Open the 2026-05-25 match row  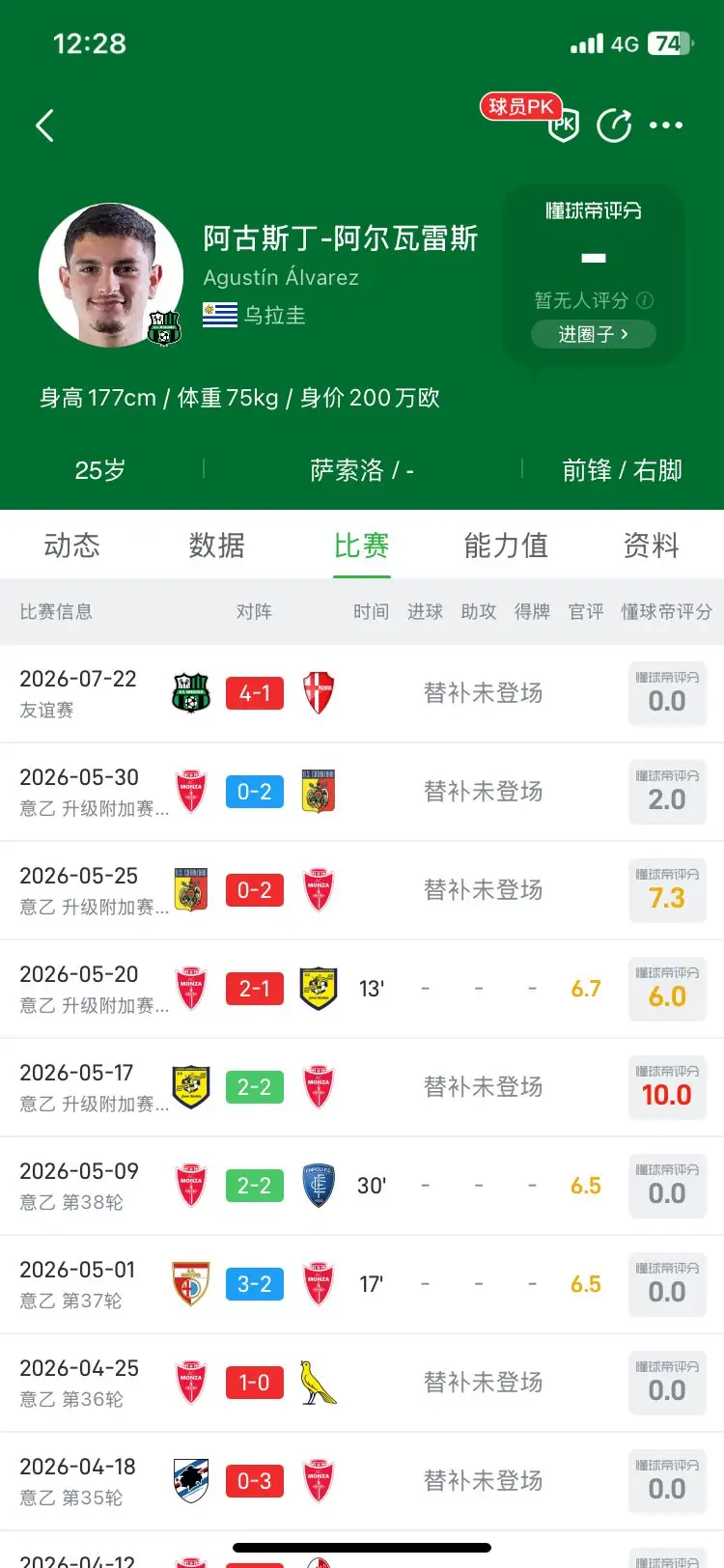click(362, 890)
